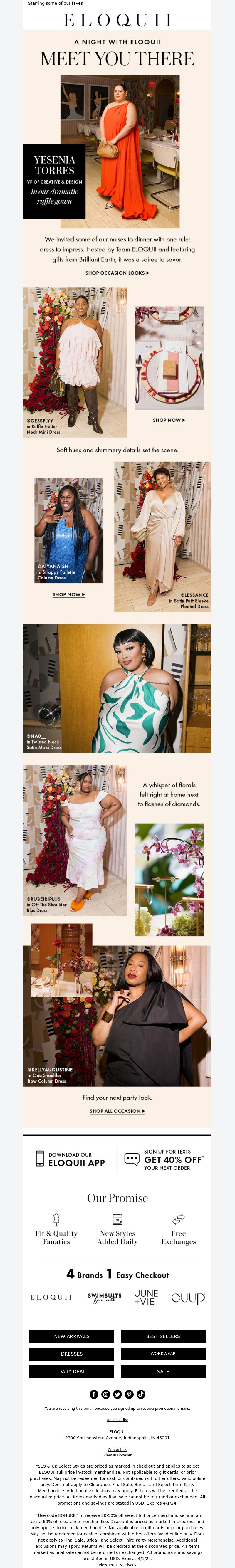The image size is (235, 1568).
Task: View the Daily Deal
Action: pyautogui.click(x=72, y=1372)
